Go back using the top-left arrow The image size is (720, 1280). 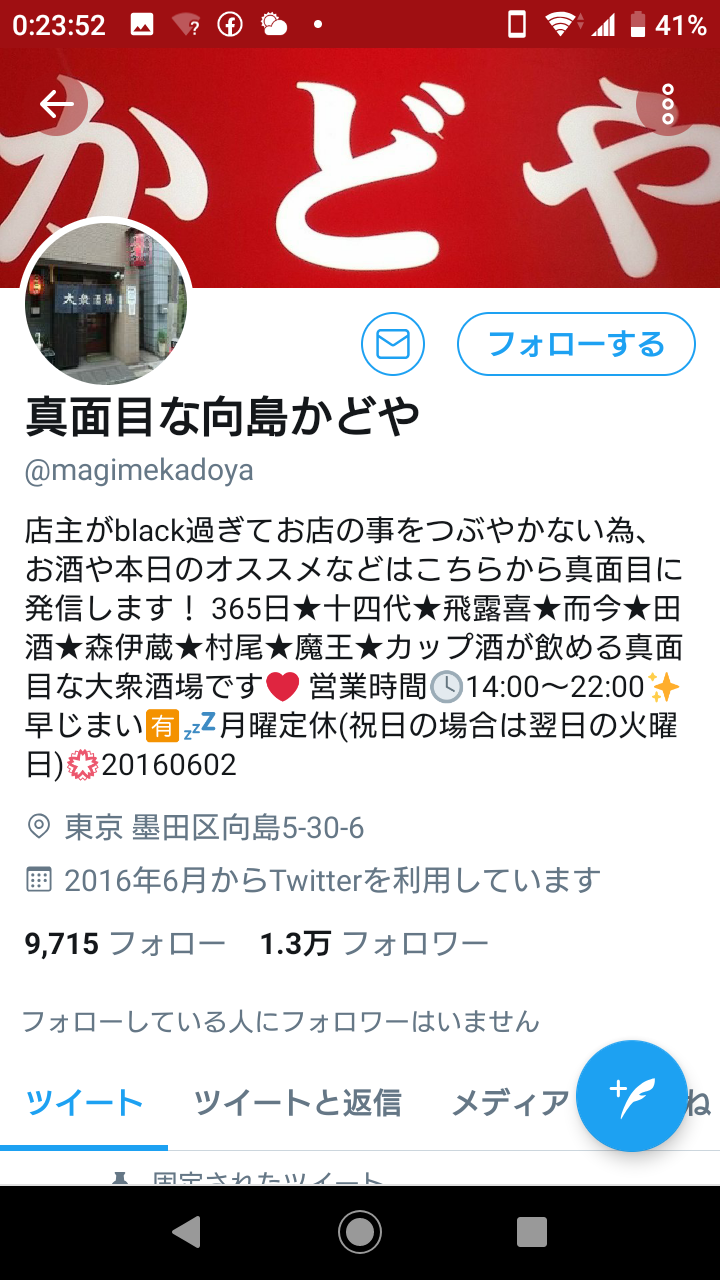[57, 104]
